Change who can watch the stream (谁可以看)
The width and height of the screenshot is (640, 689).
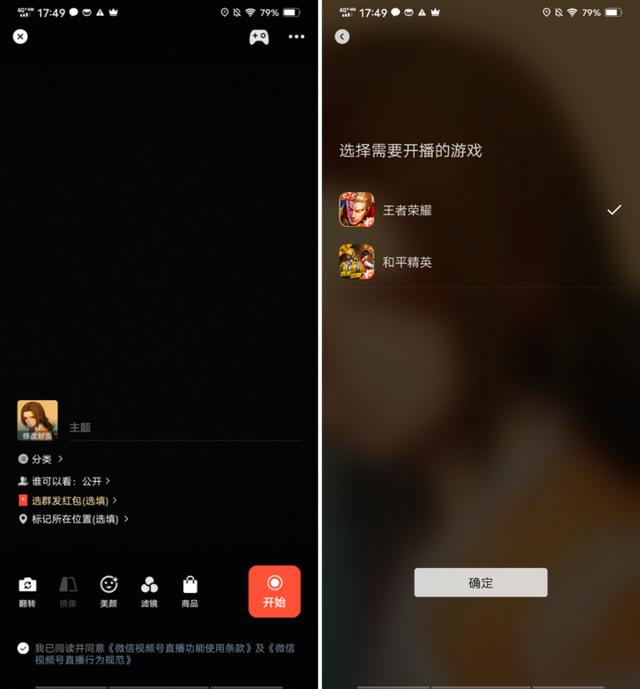(70, 481)
